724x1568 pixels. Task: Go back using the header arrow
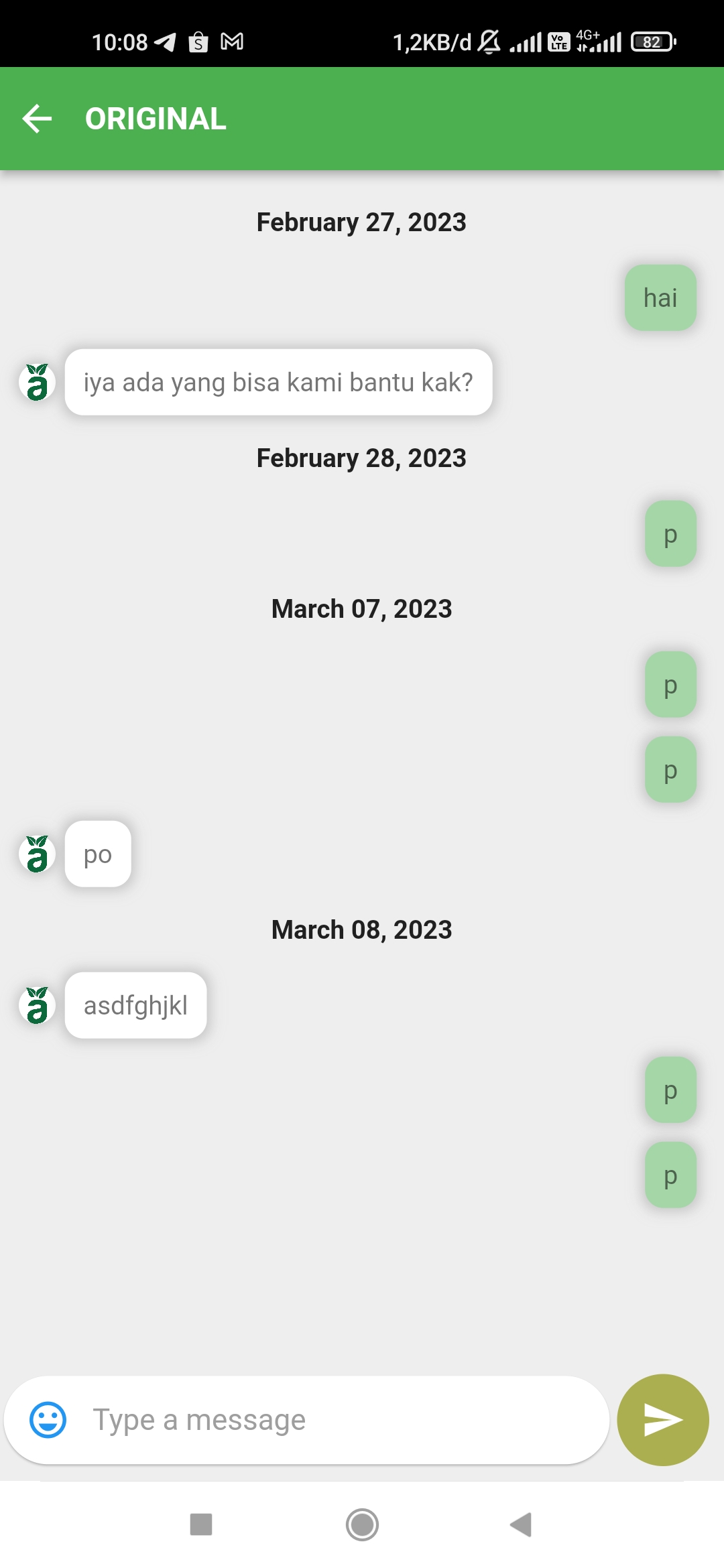37,119
